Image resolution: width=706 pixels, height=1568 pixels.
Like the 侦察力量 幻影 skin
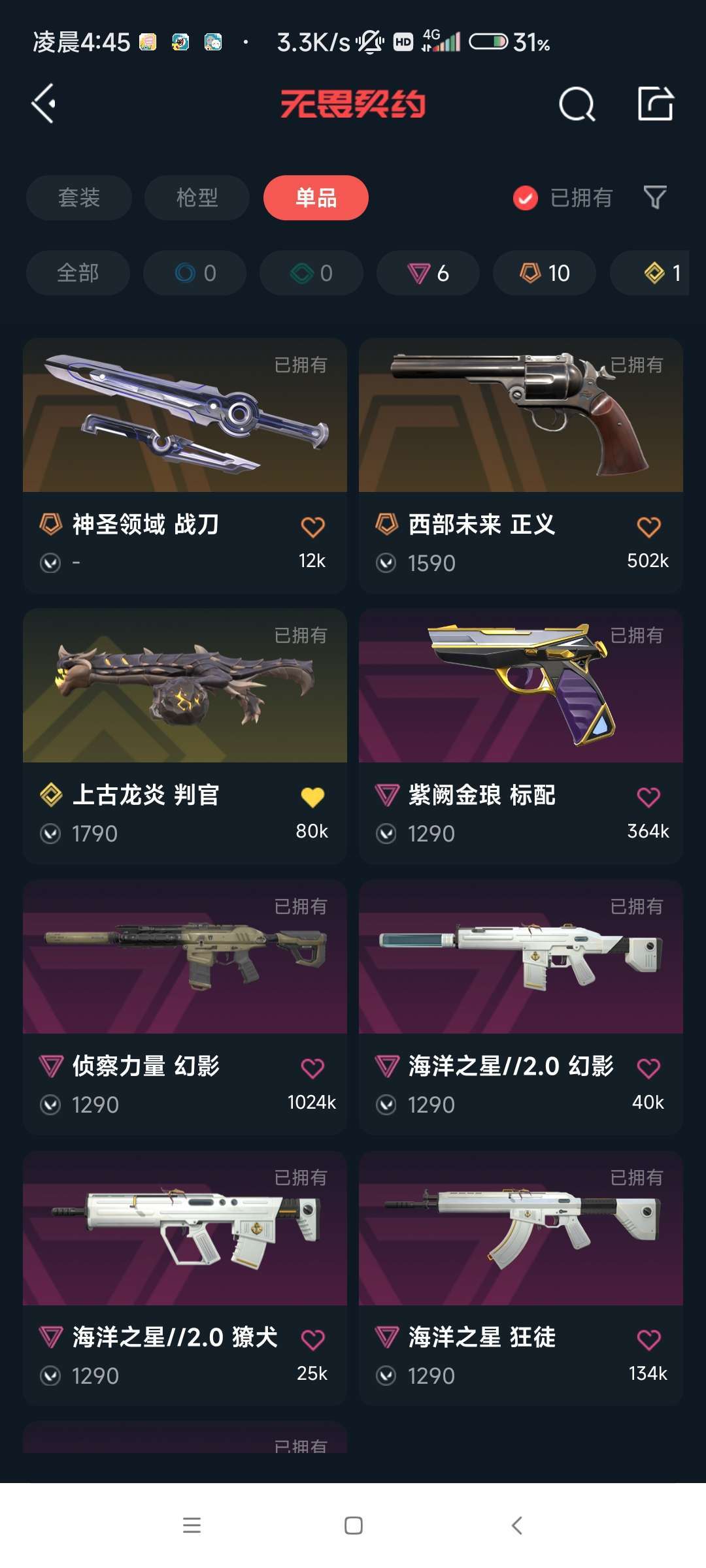coord(312,1068)
